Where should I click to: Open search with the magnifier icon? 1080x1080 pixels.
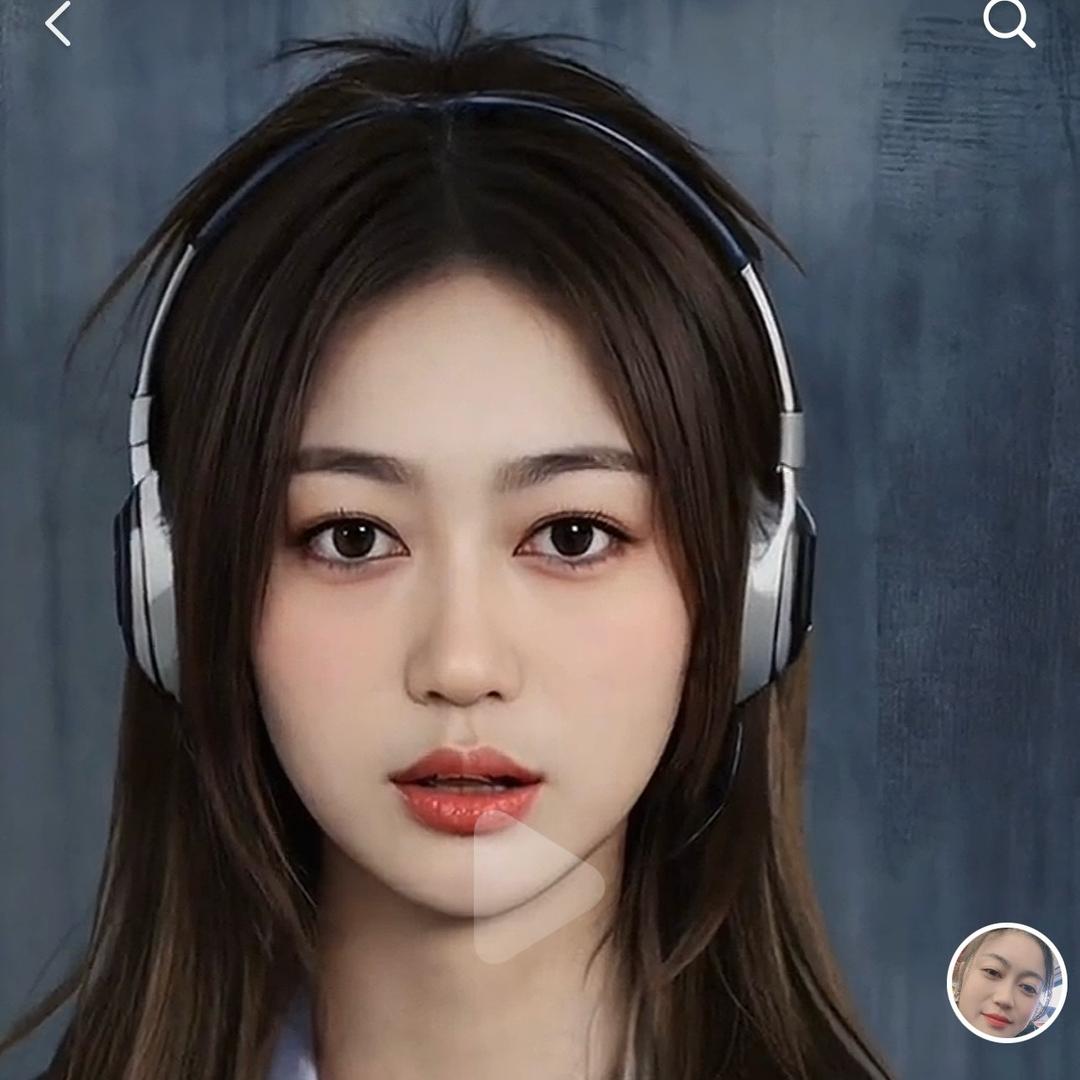[x=1008, y=23]
